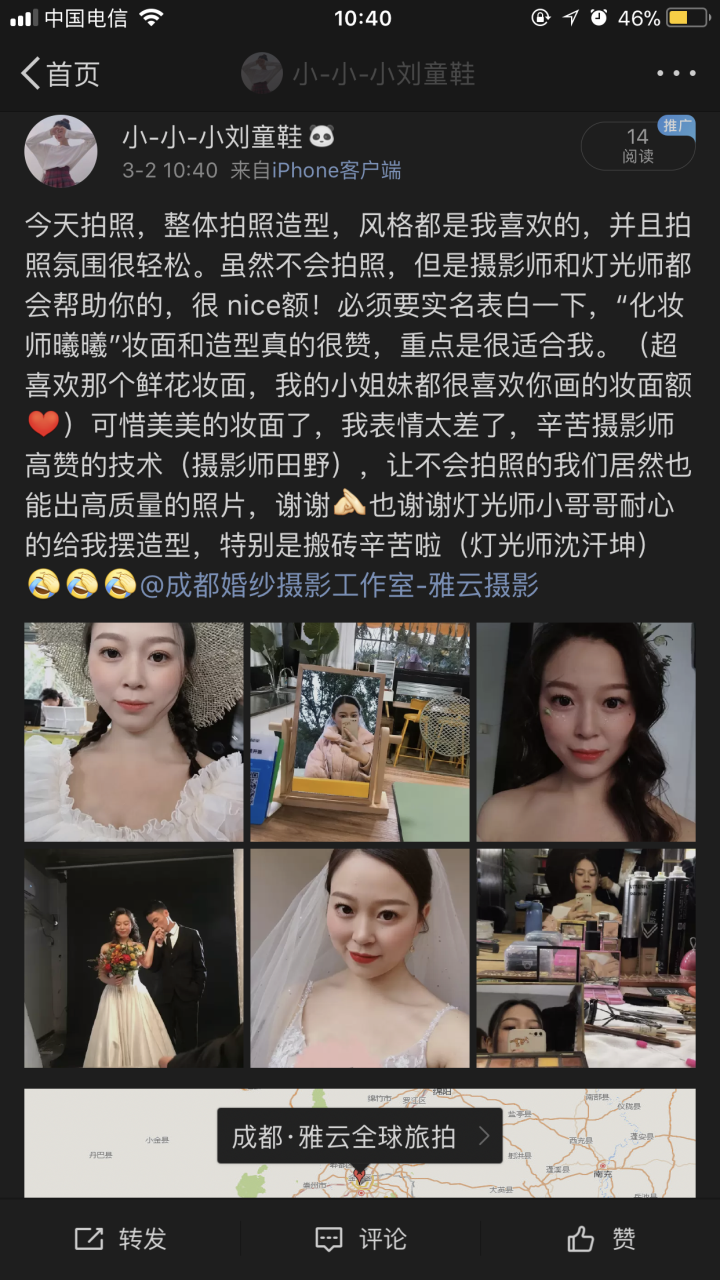View the straw hat selfie photo
The width and height of the screenshot is (720, 1280).
pyautogui.click(x=134, y=732)
